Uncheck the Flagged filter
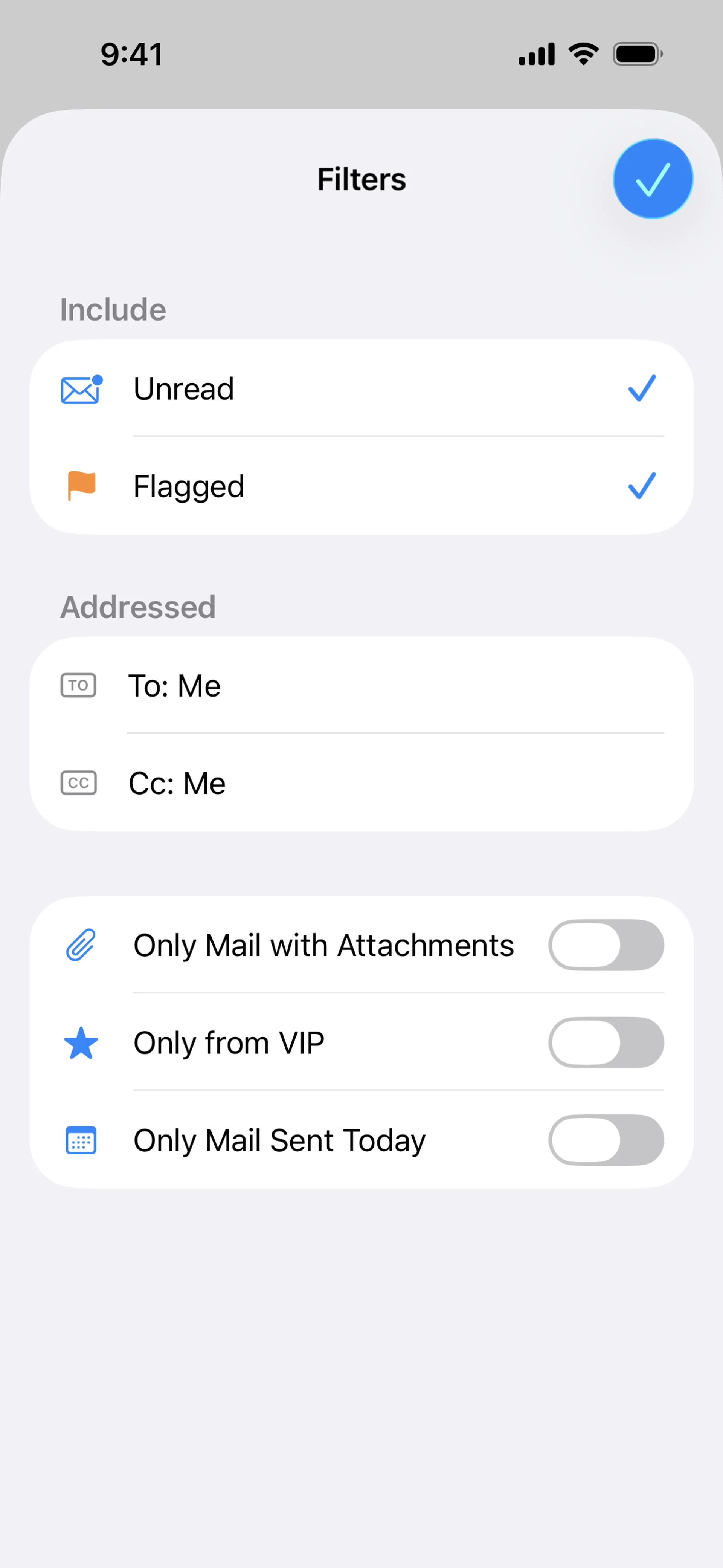This screenshot has width=723, height=1568. pos(361,486)
